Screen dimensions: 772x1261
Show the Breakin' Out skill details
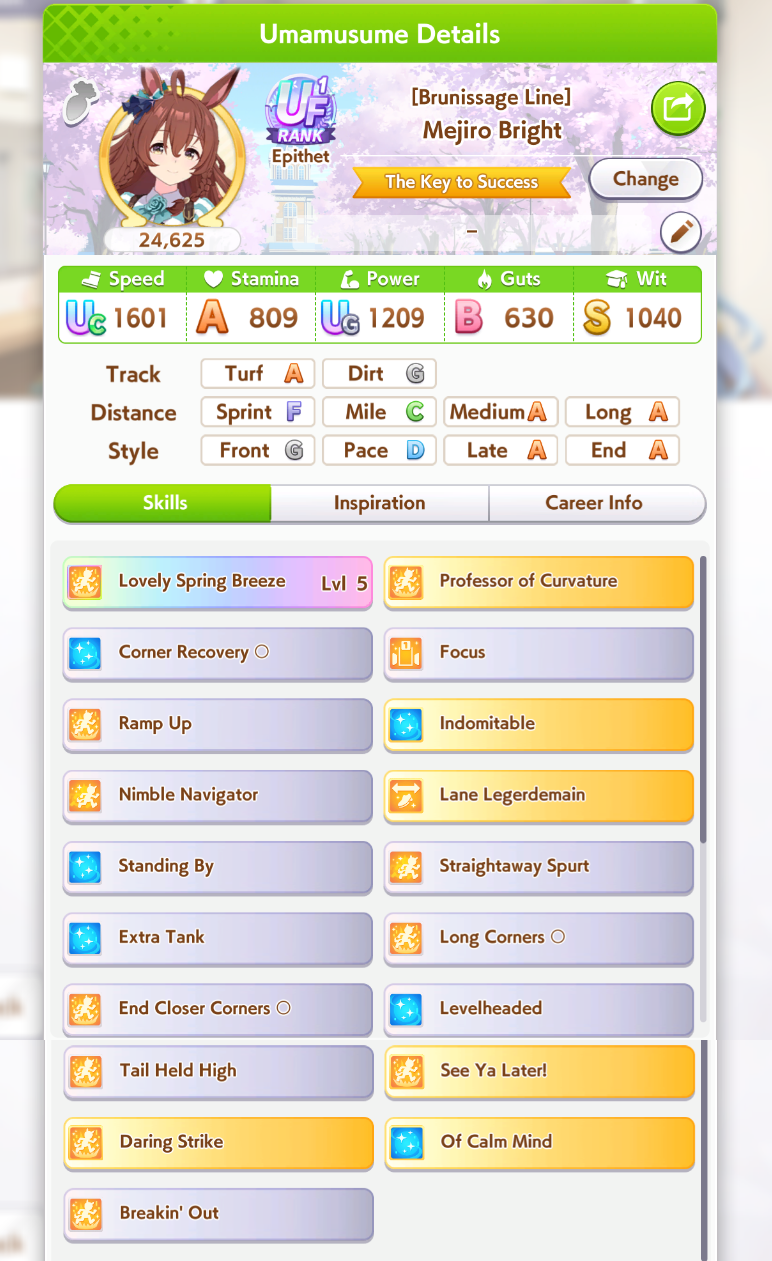(x=219, y=1214)
